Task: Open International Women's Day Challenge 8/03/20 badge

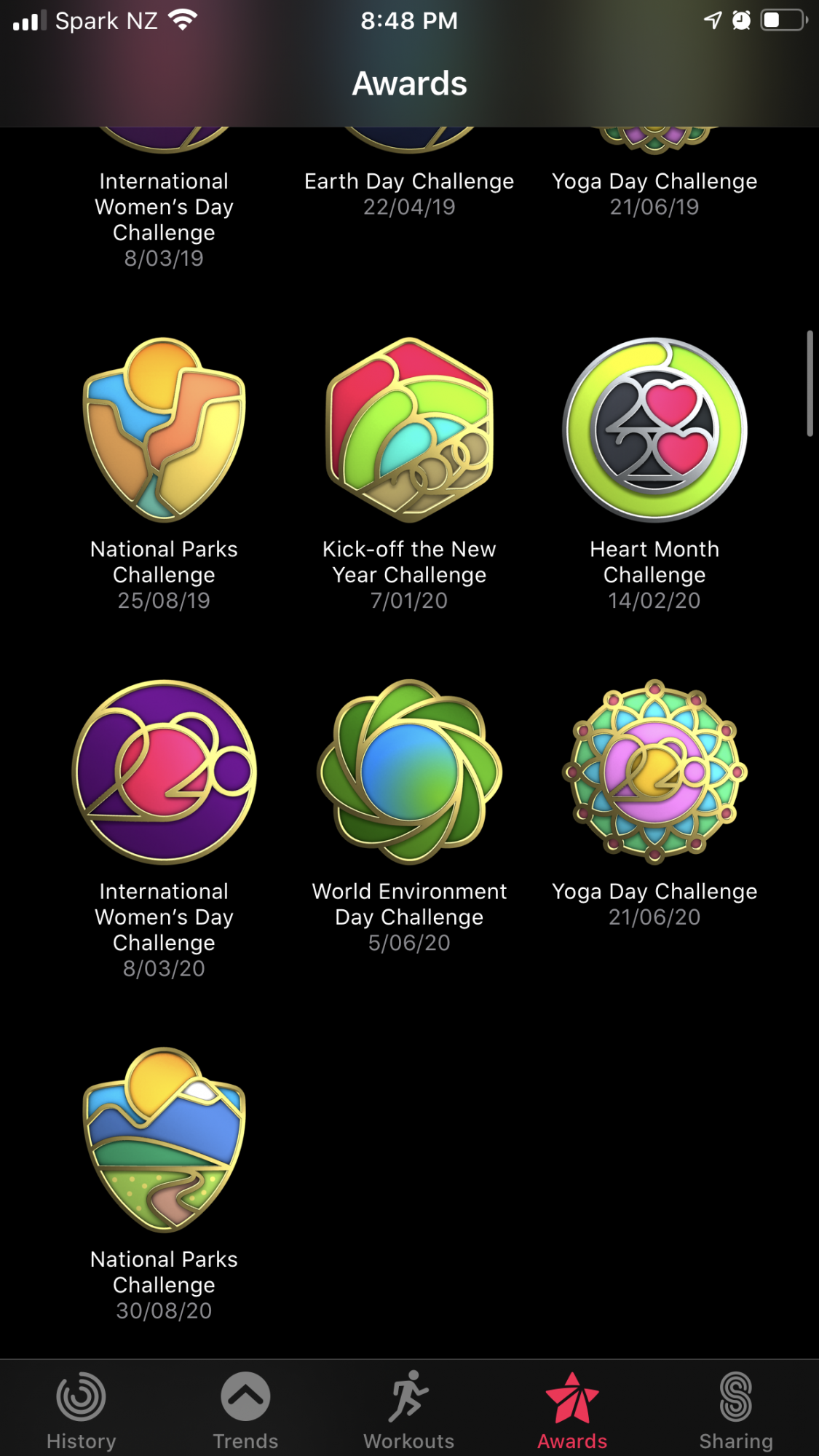Action: [165, 772]
